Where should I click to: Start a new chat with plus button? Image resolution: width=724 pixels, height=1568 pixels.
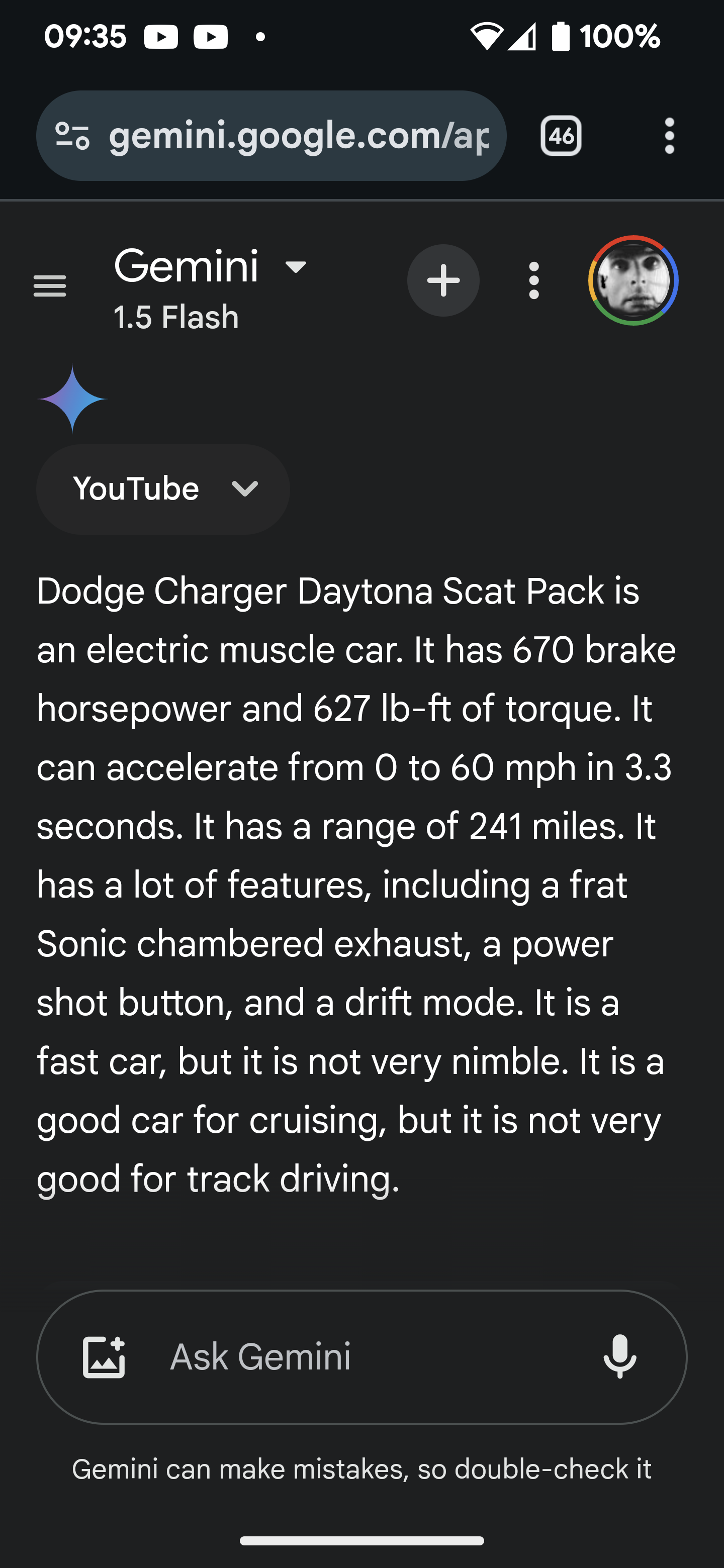443,280
